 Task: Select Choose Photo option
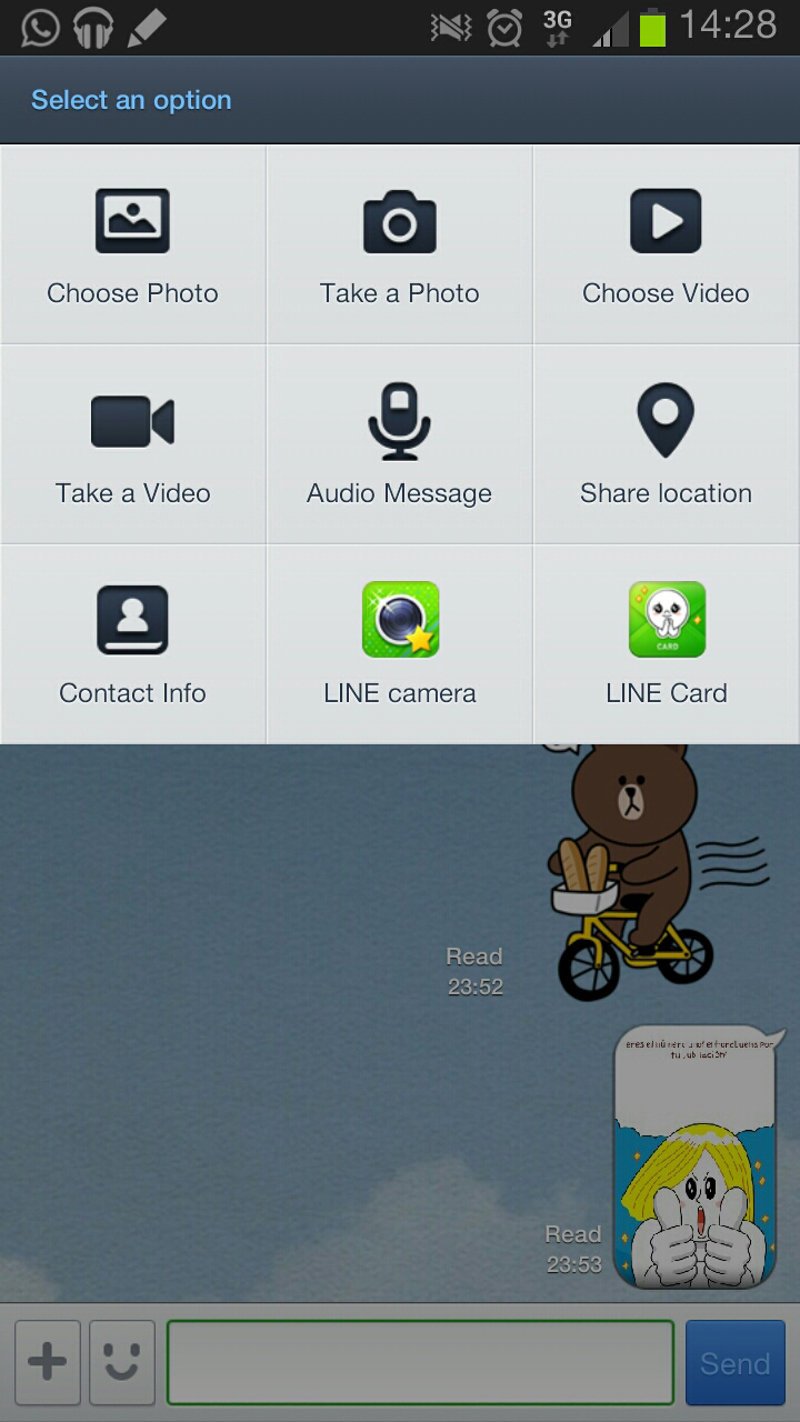[x=133, y=245]
